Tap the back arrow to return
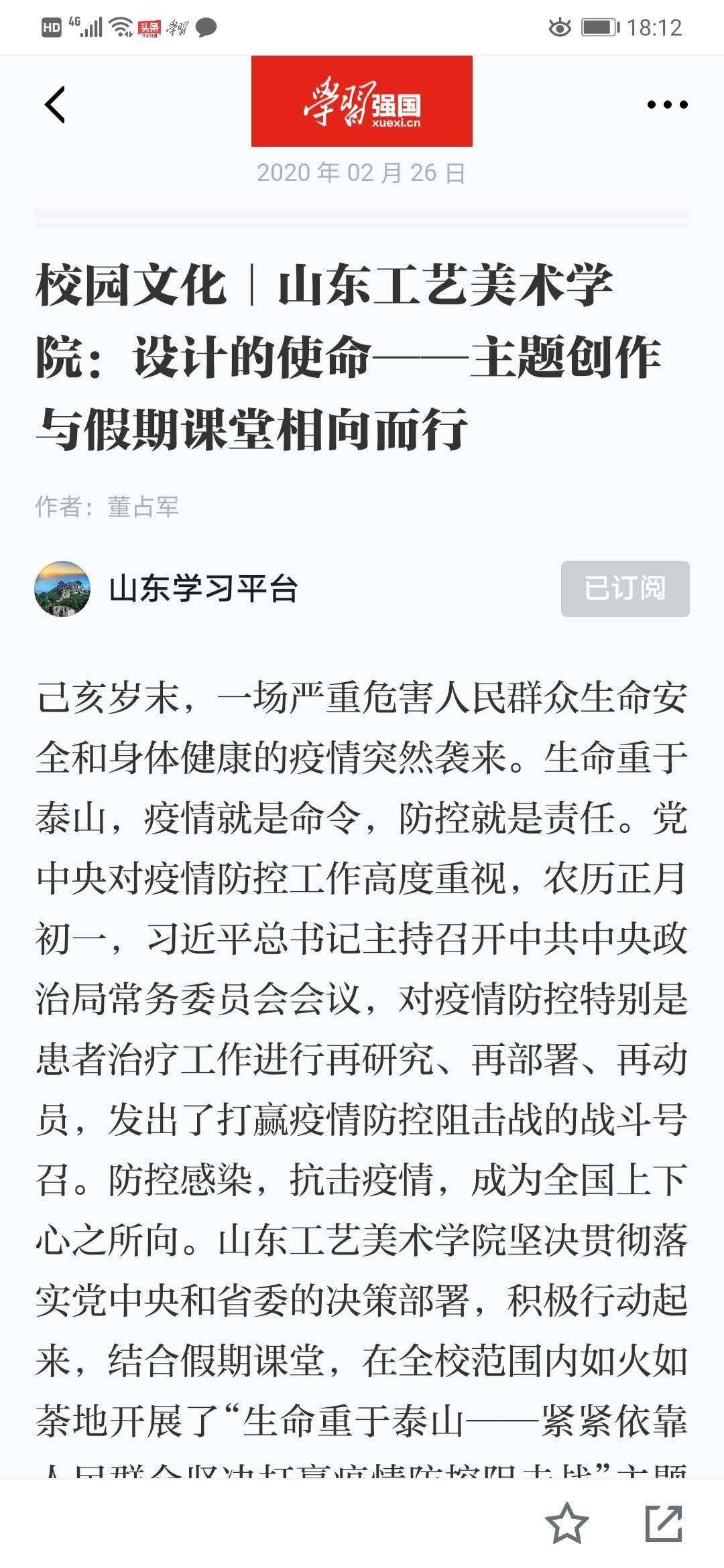The height and width of the screenshot is (1568, 724). (x=55, y=104)
